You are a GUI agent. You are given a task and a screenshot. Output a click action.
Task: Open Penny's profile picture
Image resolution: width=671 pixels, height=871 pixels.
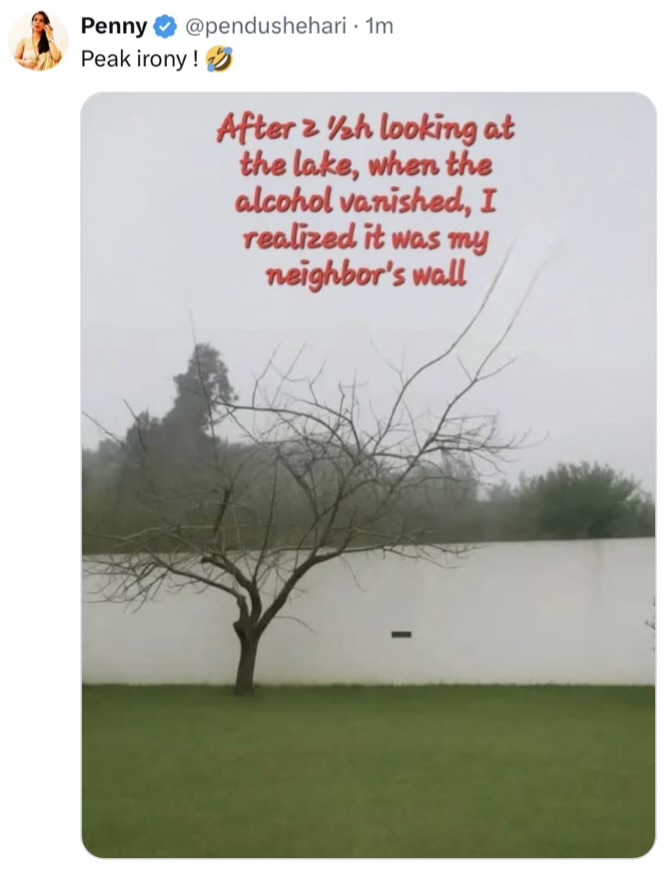[x=38, y=41]
